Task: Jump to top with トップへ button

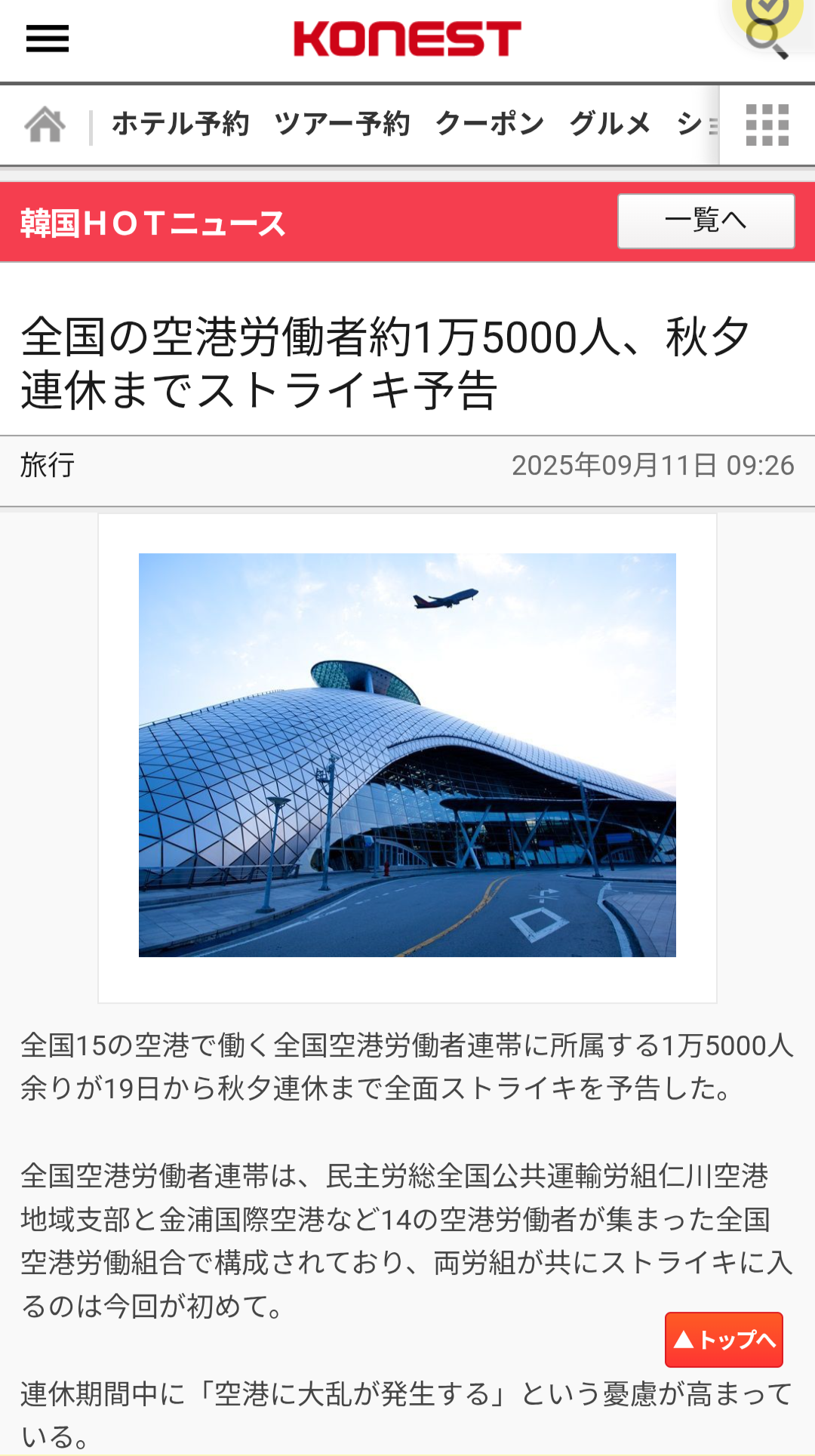Action: click(x=724, y=1340)
